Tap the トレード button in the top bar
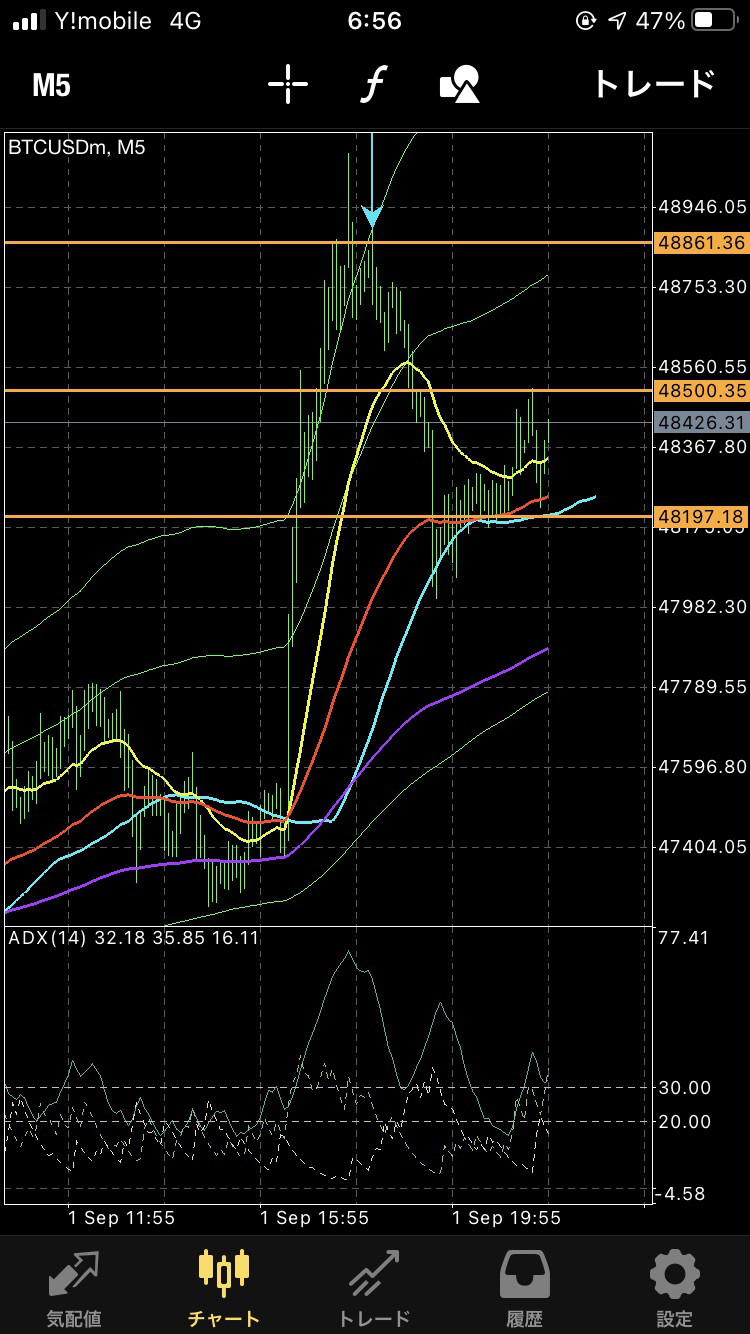 coord(654,85)
